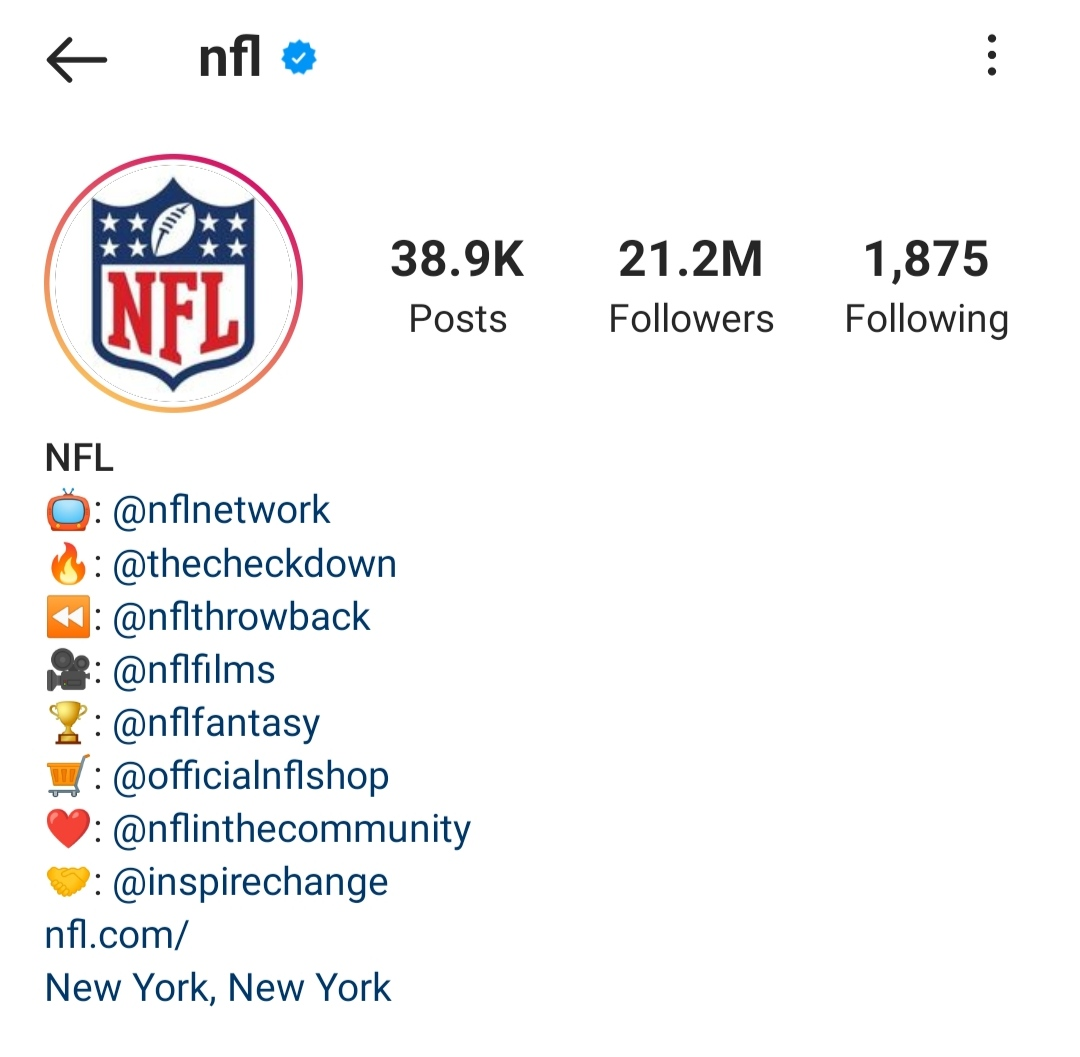
Task: Open the @nflnetwork profile link
Action: (221, 510)
